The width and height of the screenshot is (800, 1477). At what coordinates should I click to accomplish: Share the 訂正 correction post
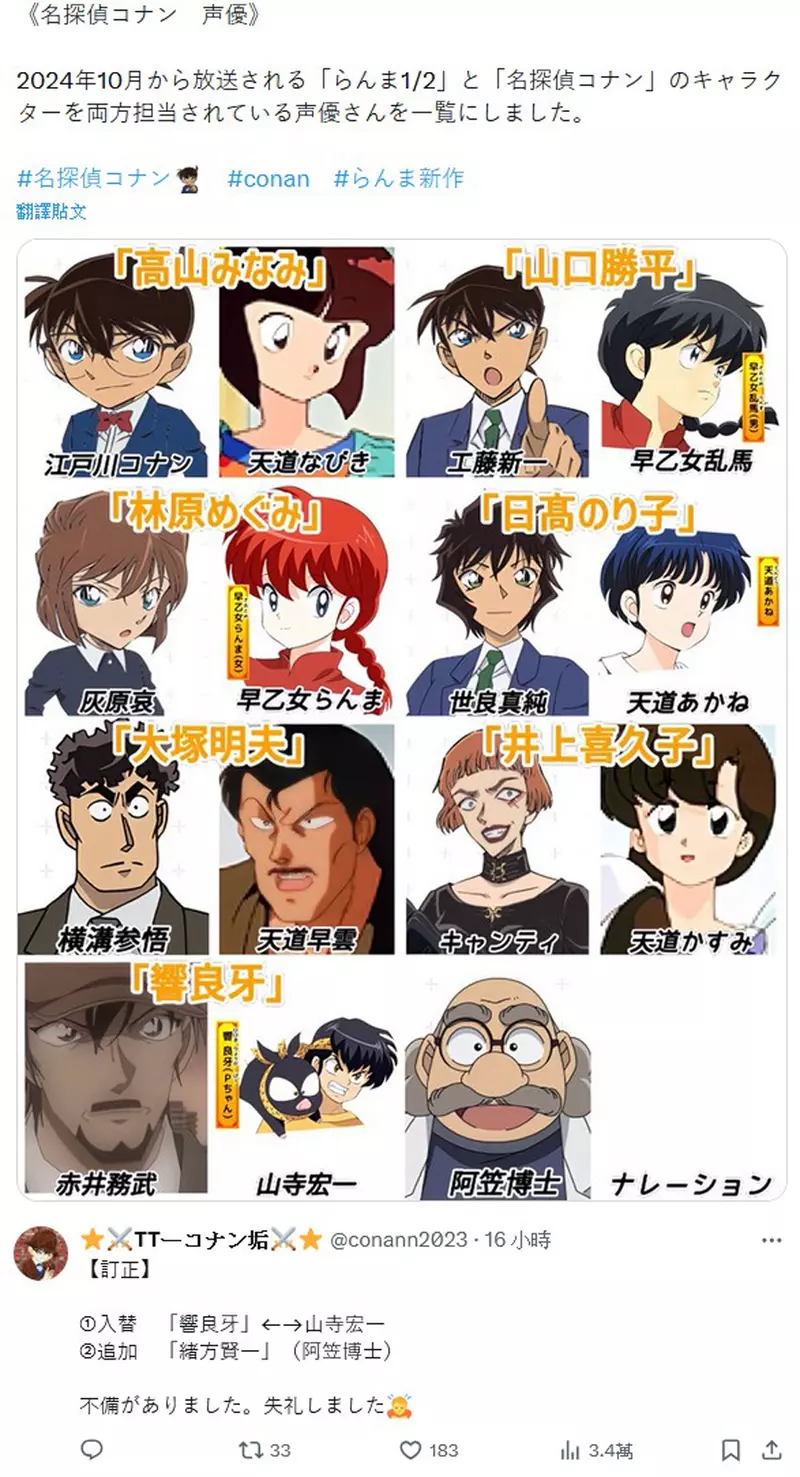point(771,1449)
